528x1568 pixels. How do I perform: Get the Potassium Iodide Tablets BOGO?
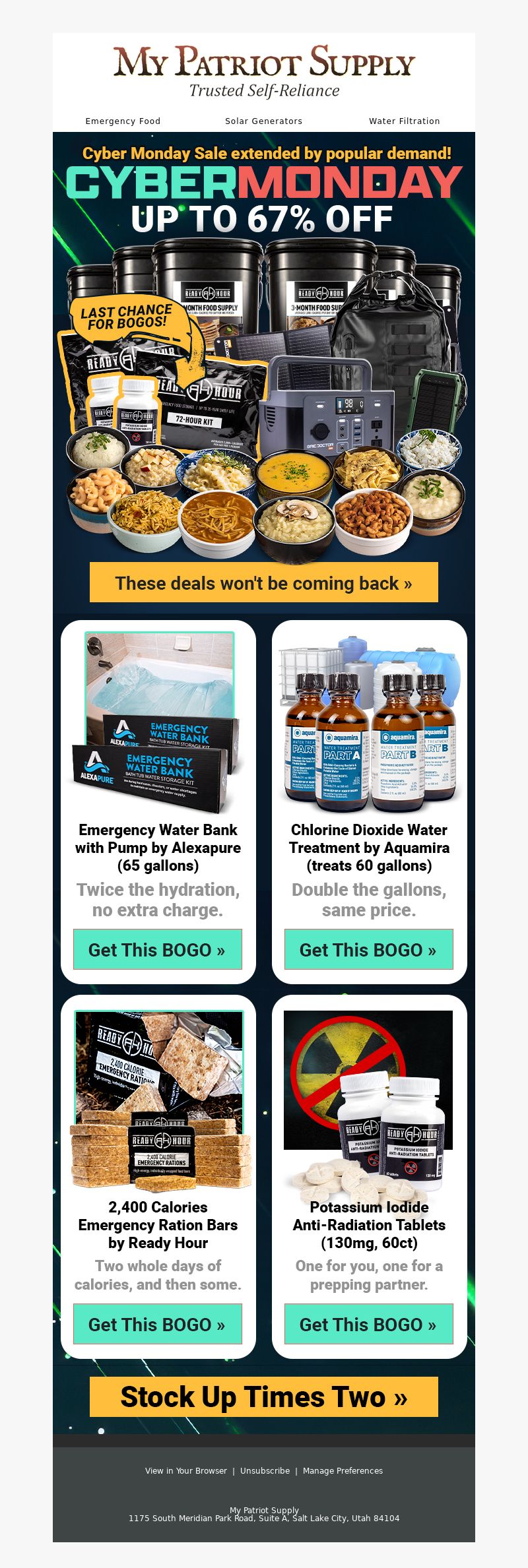[x=368, y=1324]
